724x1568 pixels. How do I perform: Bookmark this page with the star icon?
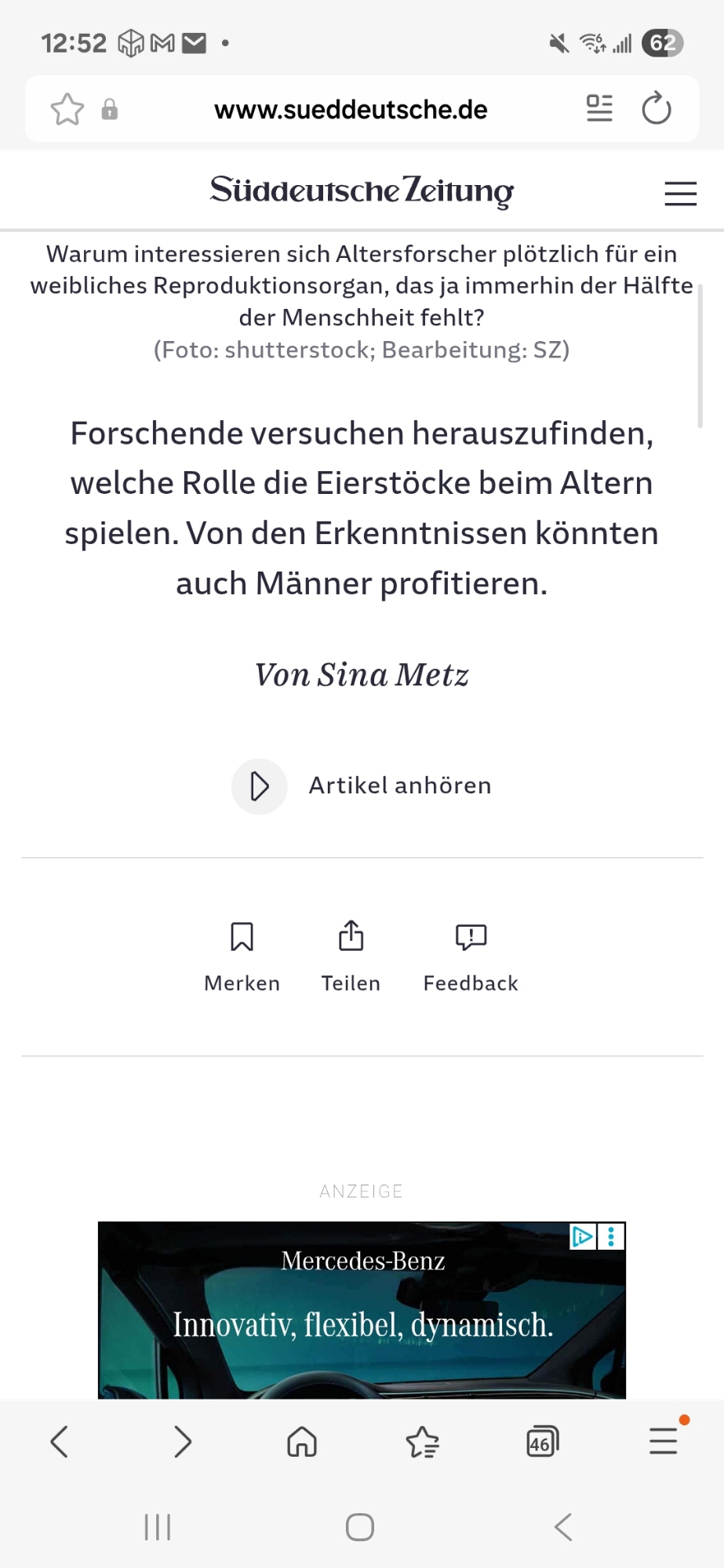point(67,110)
